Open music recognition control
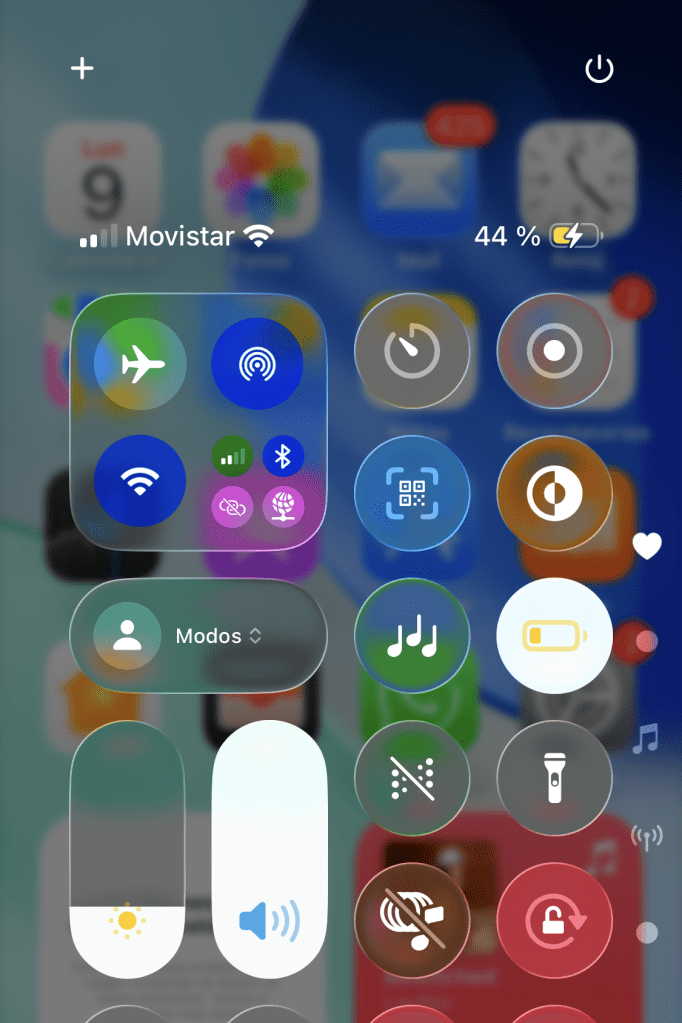This screenshot has height=1023, width=682. [412, 636]
